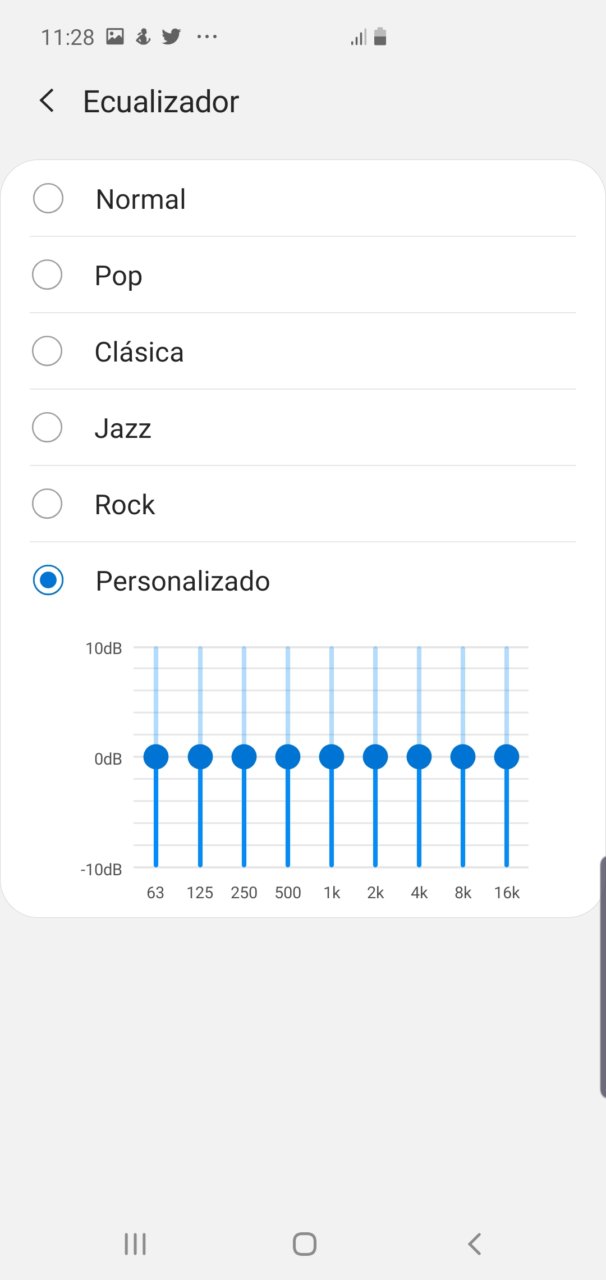The width and height of the screenshot is (606, 1280).
Task: Switch the equalizer to Jazz
Action: (x=303, y=428)
